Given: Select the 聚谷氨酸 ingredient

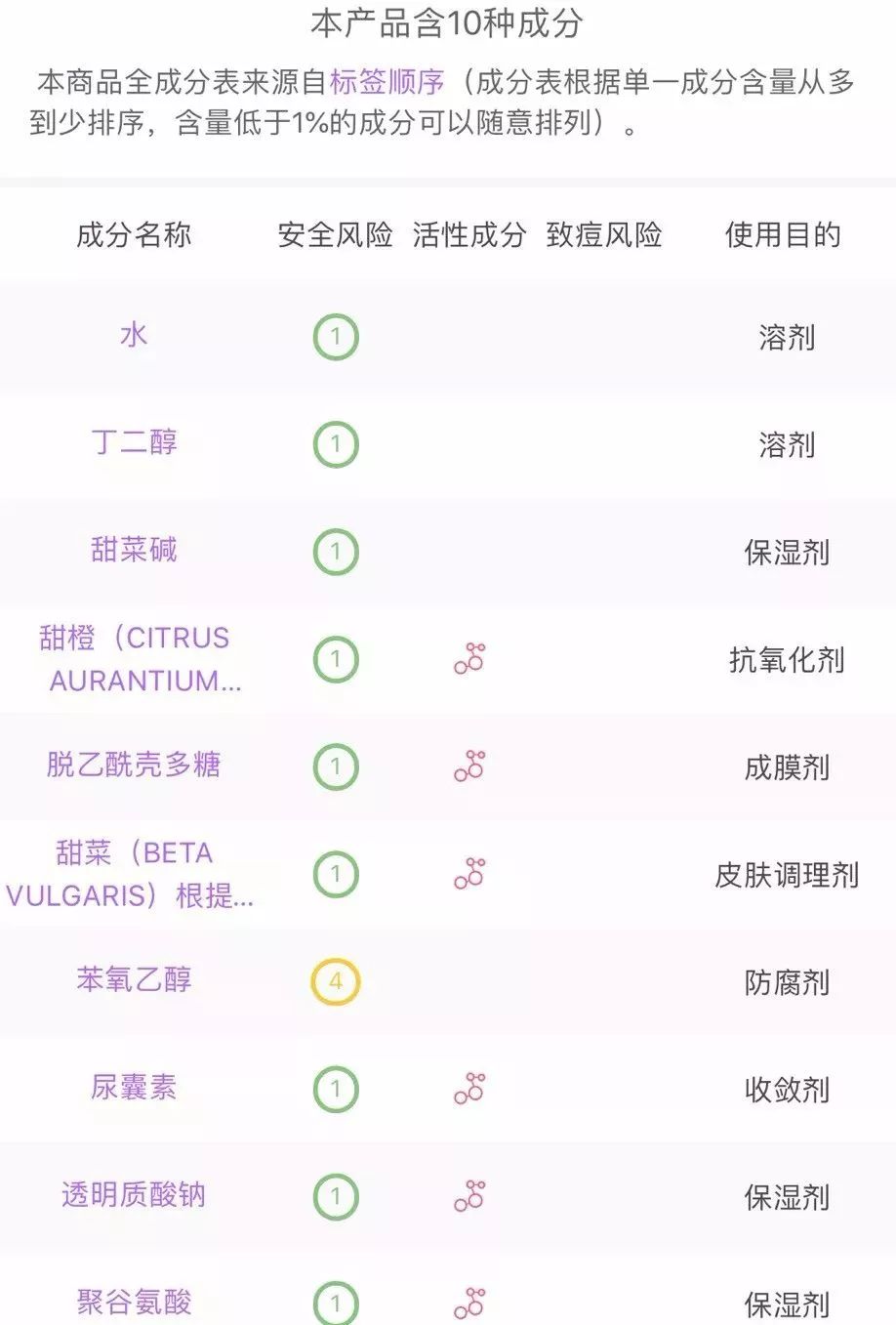Looking at the screenshot, I should (x=134, y=1302).
